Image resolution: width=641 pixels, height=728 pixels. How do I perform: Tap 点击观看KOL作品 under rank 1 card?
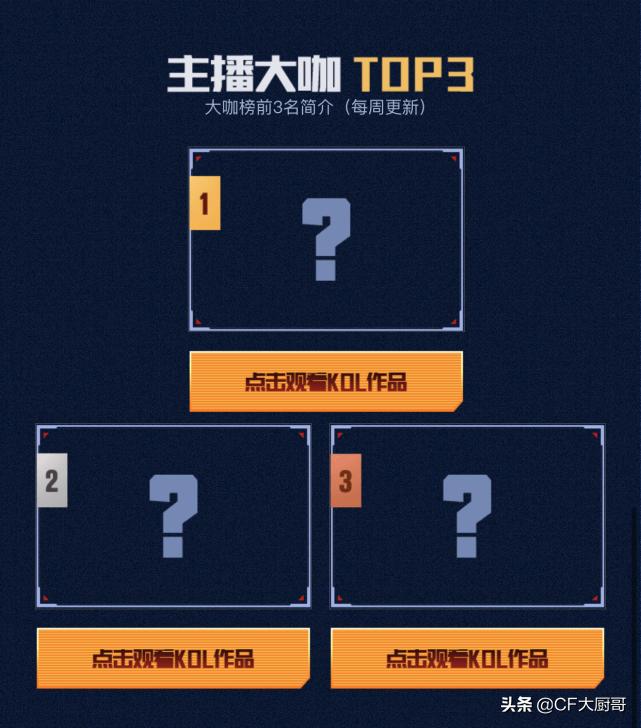pos(326,381)
